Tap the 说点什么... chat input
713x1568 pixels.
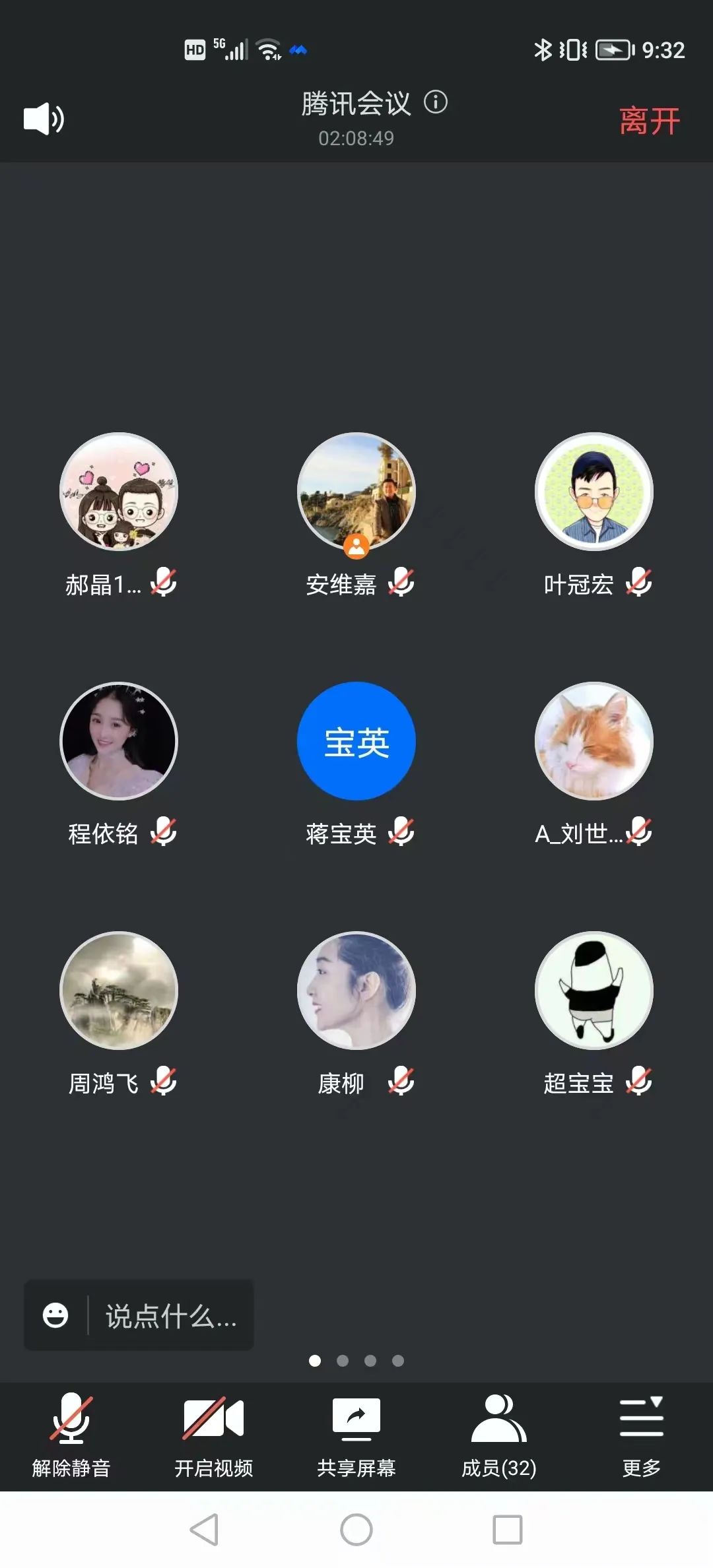pyautogui.click(x=170, y=1316)
